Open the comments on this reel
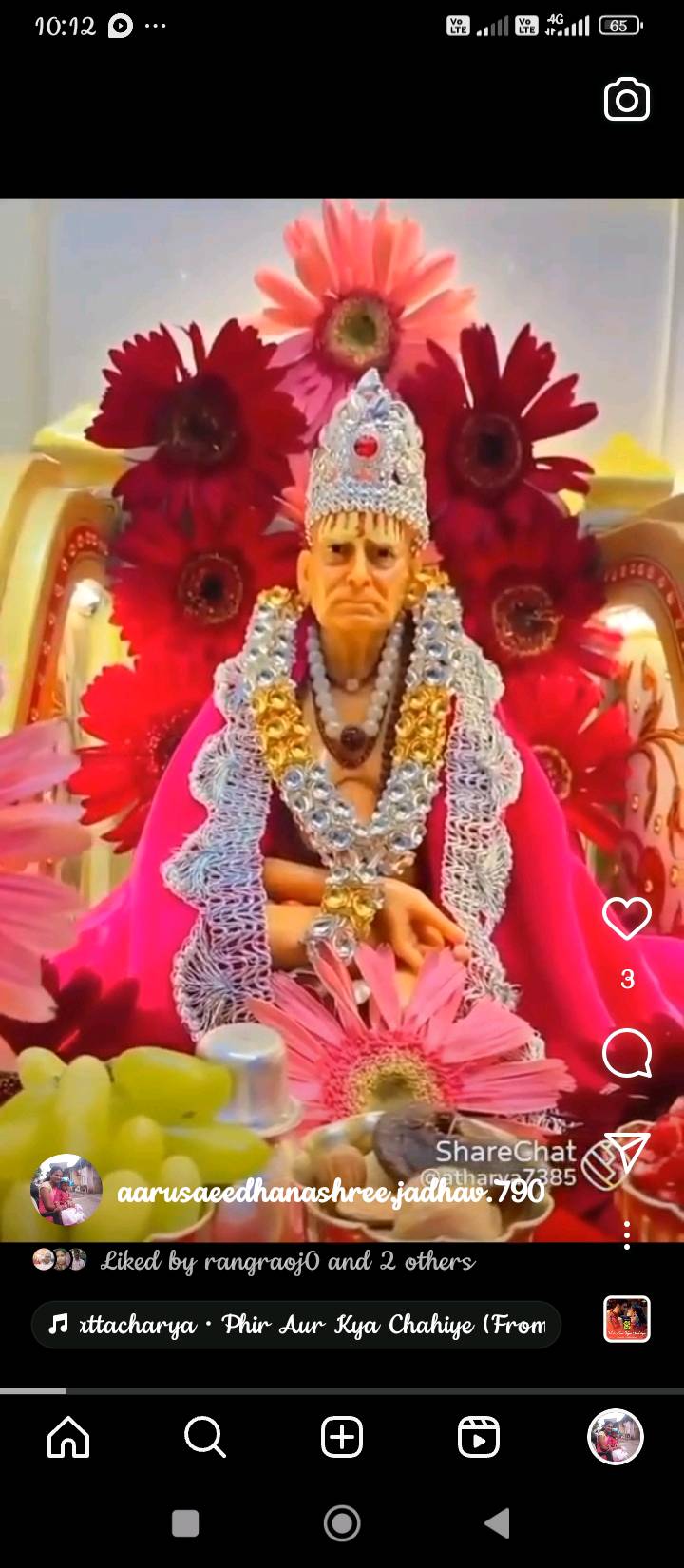The width and height of the screenshot is (684, 1568). pyautogui.click(x=627, y=1054)
